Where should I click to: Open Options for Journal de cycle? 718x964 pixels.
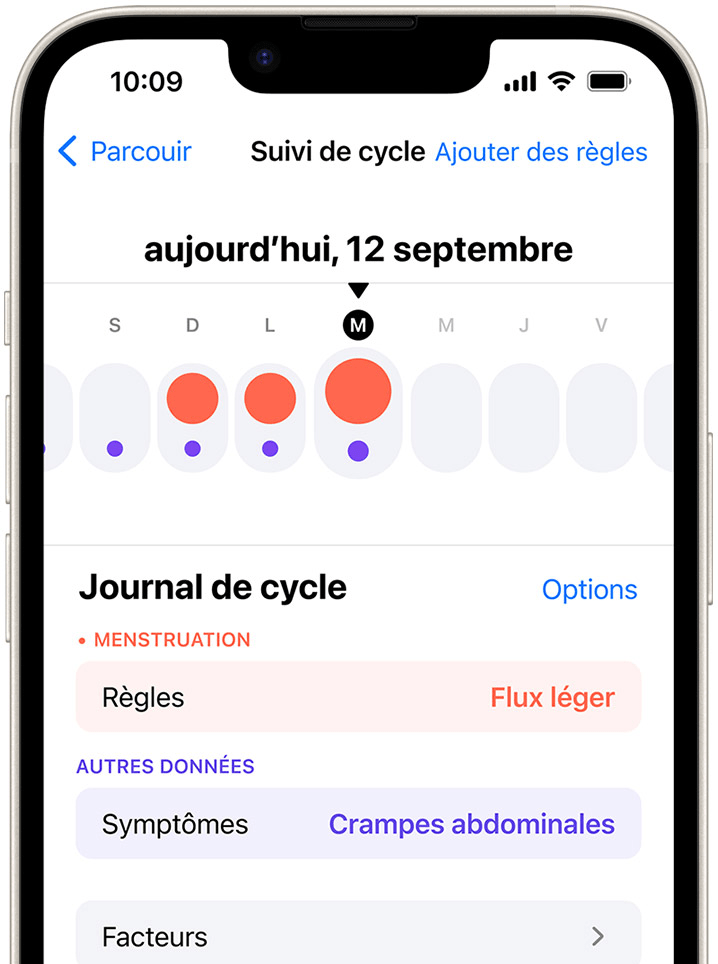pos(589,589)
